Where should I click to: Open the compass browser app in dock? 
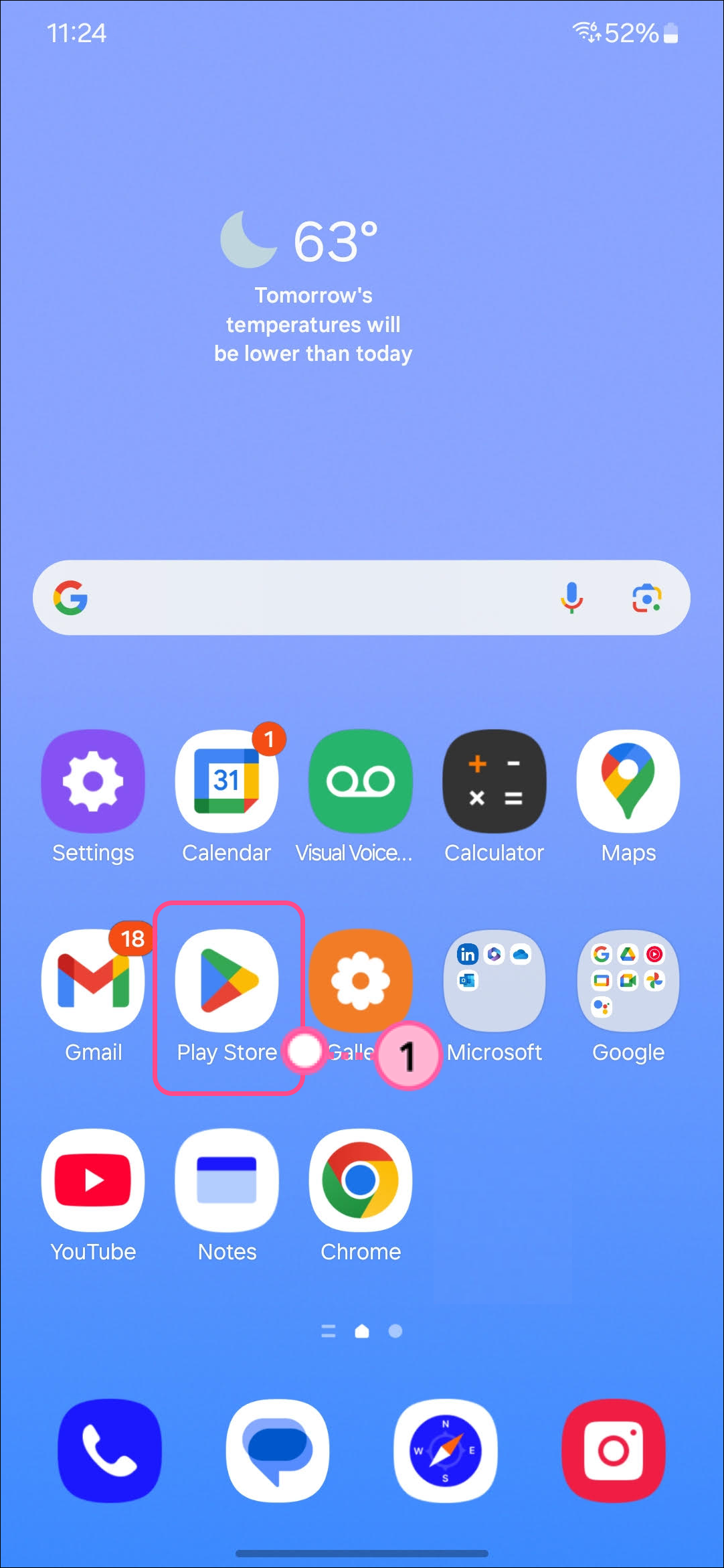[x=446, y=1451]
